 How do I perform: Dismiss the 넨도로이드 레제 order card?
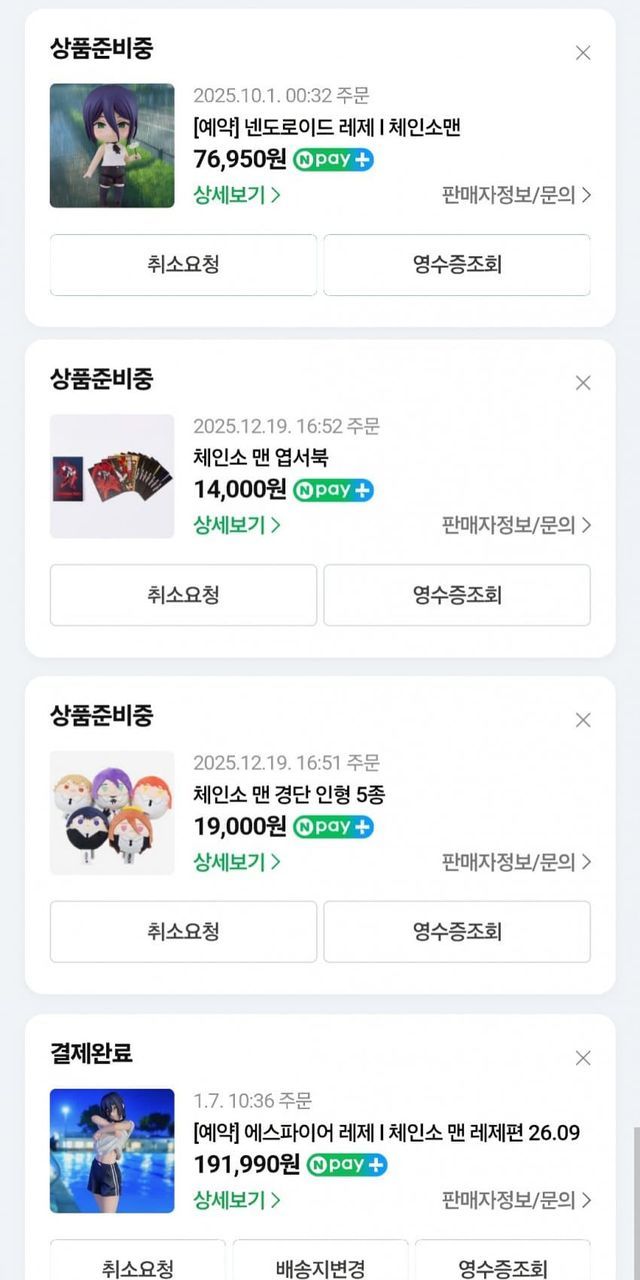[583, 53]
